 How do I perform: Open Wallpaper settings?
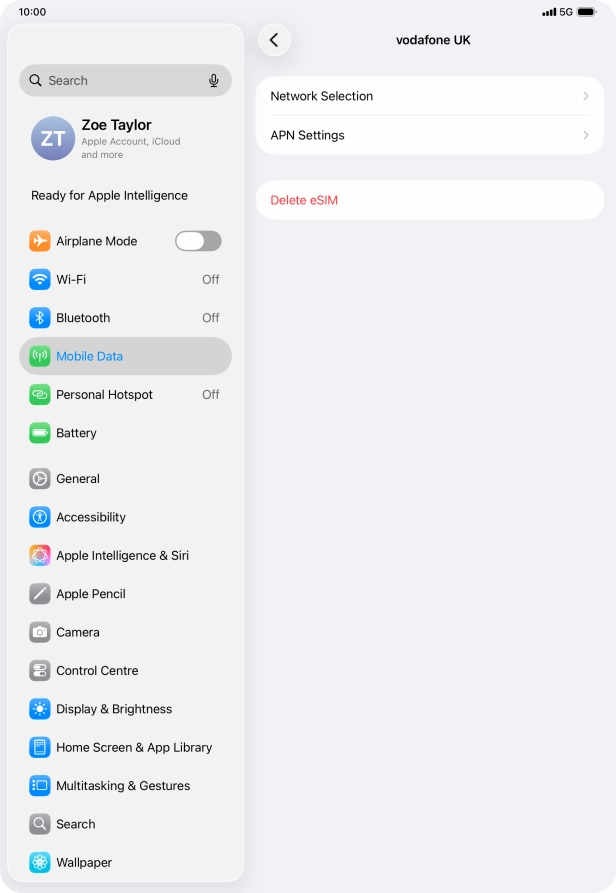click(x=125, y=863)
